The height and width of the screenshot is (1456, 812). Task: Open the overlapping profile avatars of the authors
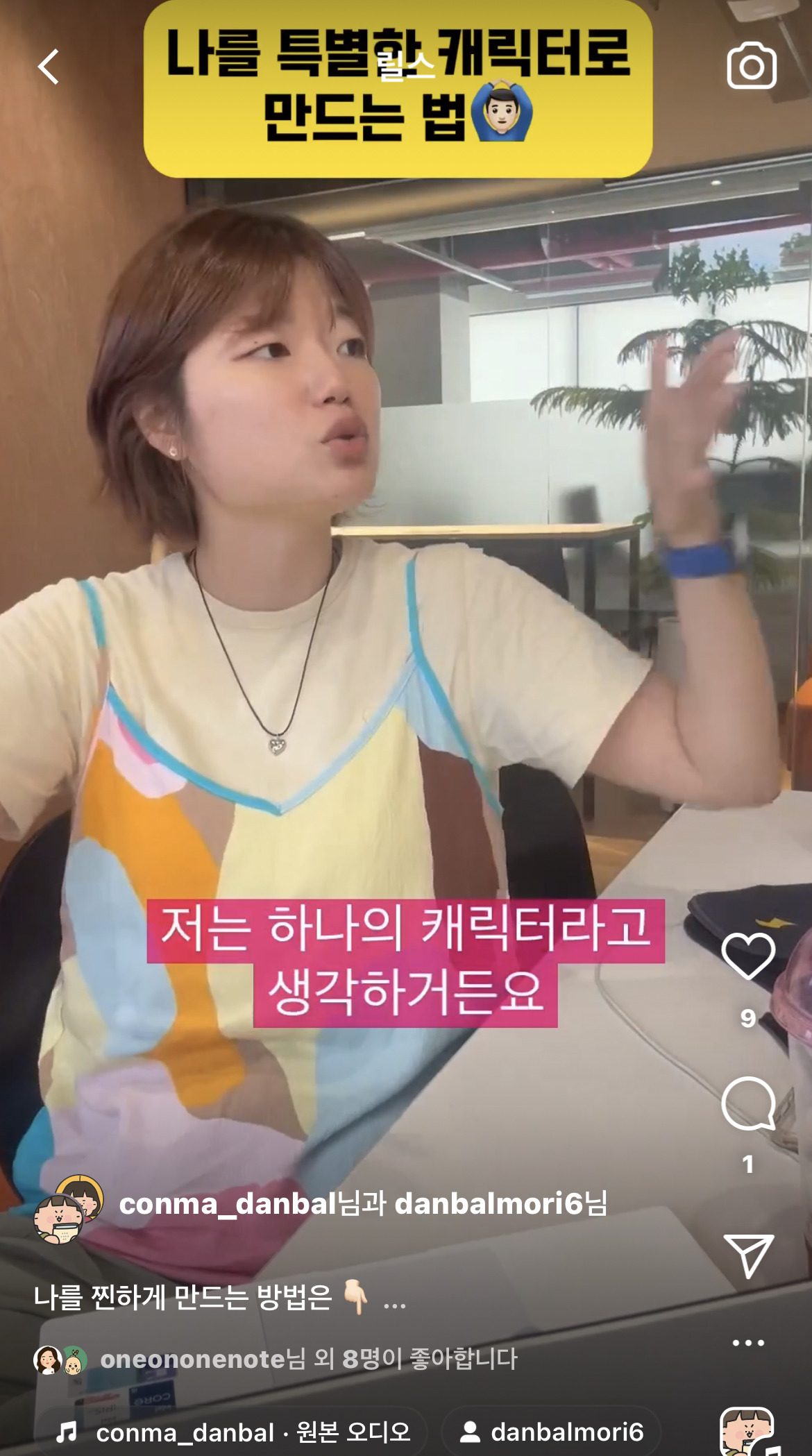tap(69, 1209)
